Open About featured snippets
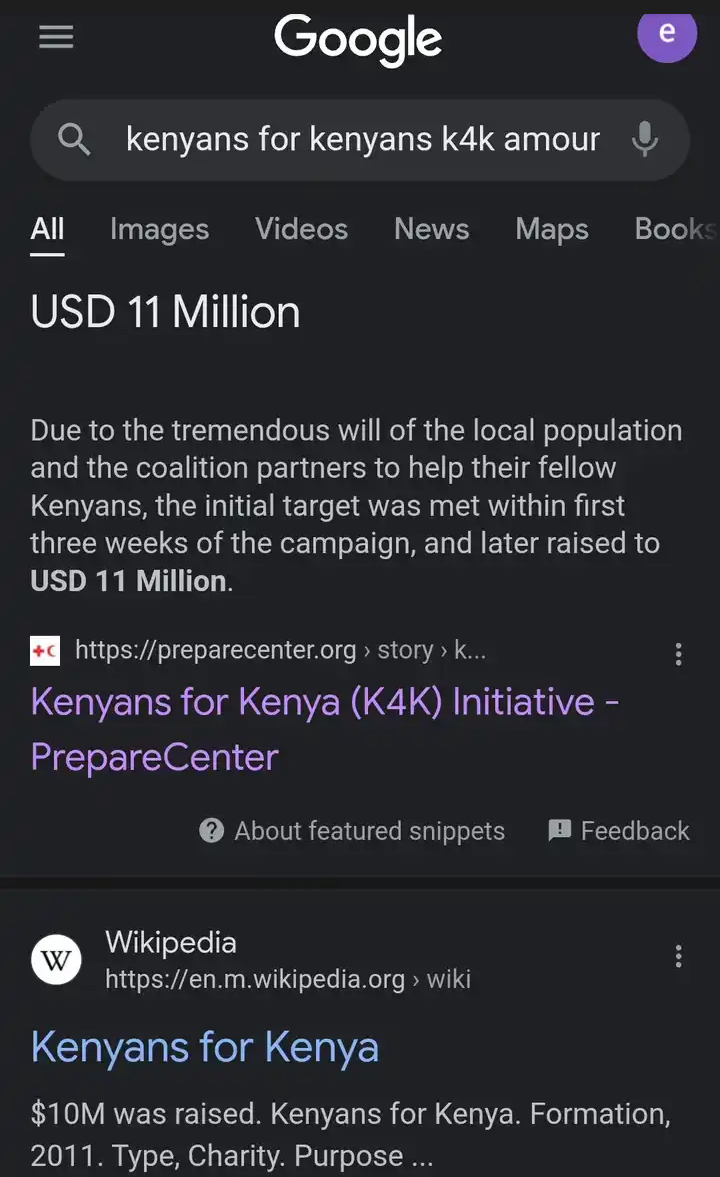This screenshot has width=720, height=1177. coord(352,831)
